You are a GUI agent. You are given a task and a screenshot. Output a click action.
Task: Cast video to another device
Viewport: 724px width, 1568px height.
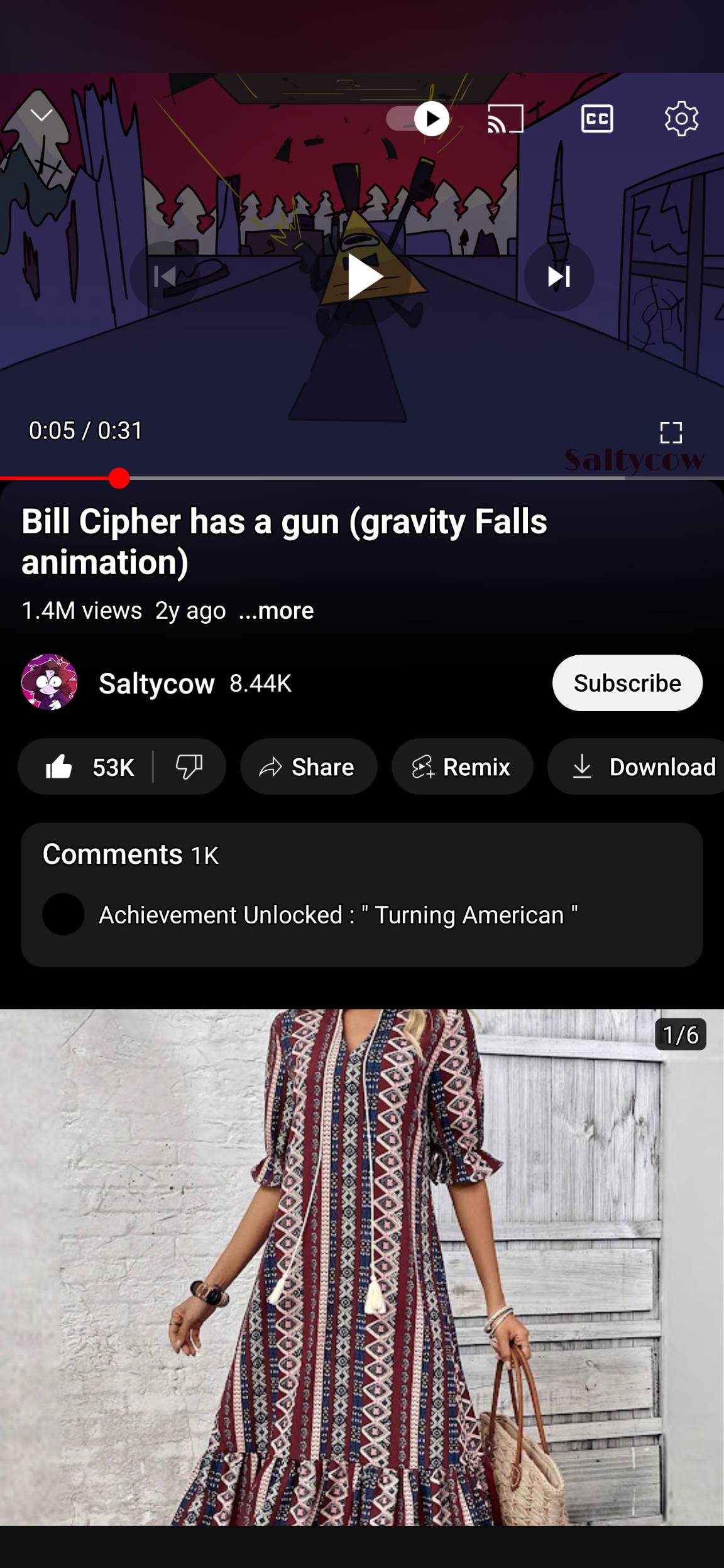[505, 118]
